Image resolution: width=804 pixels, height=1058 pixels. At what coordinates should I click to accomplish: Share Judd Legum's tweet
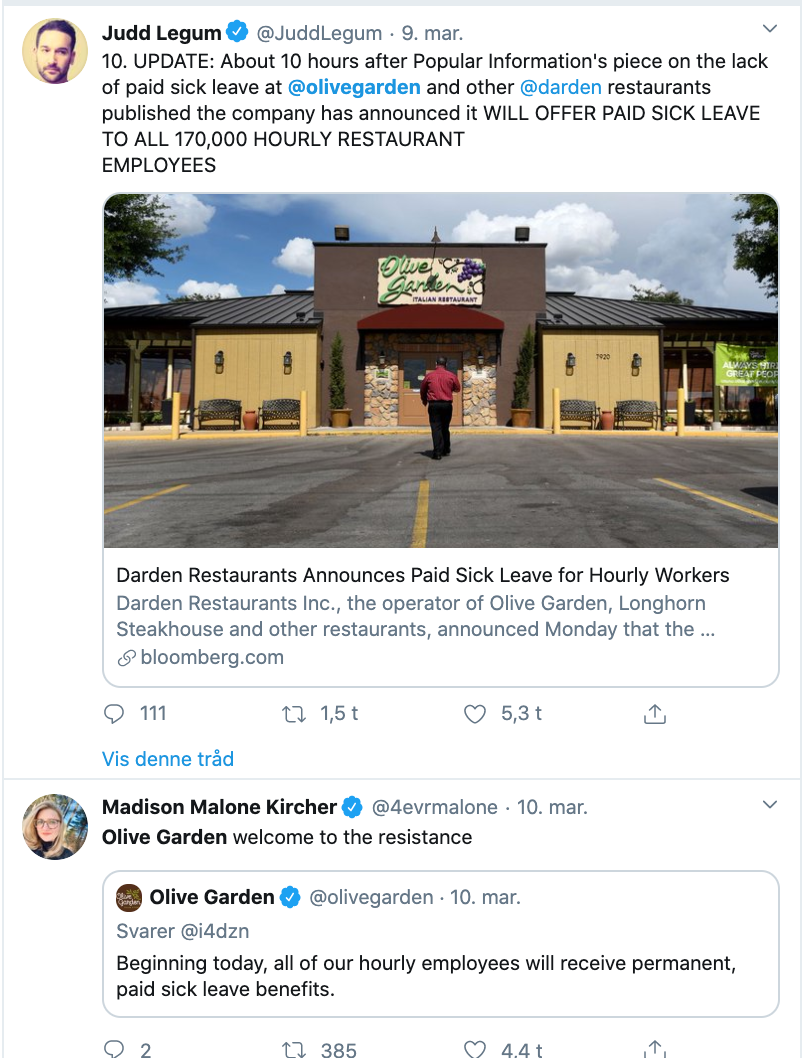click(x=655, y=714)
